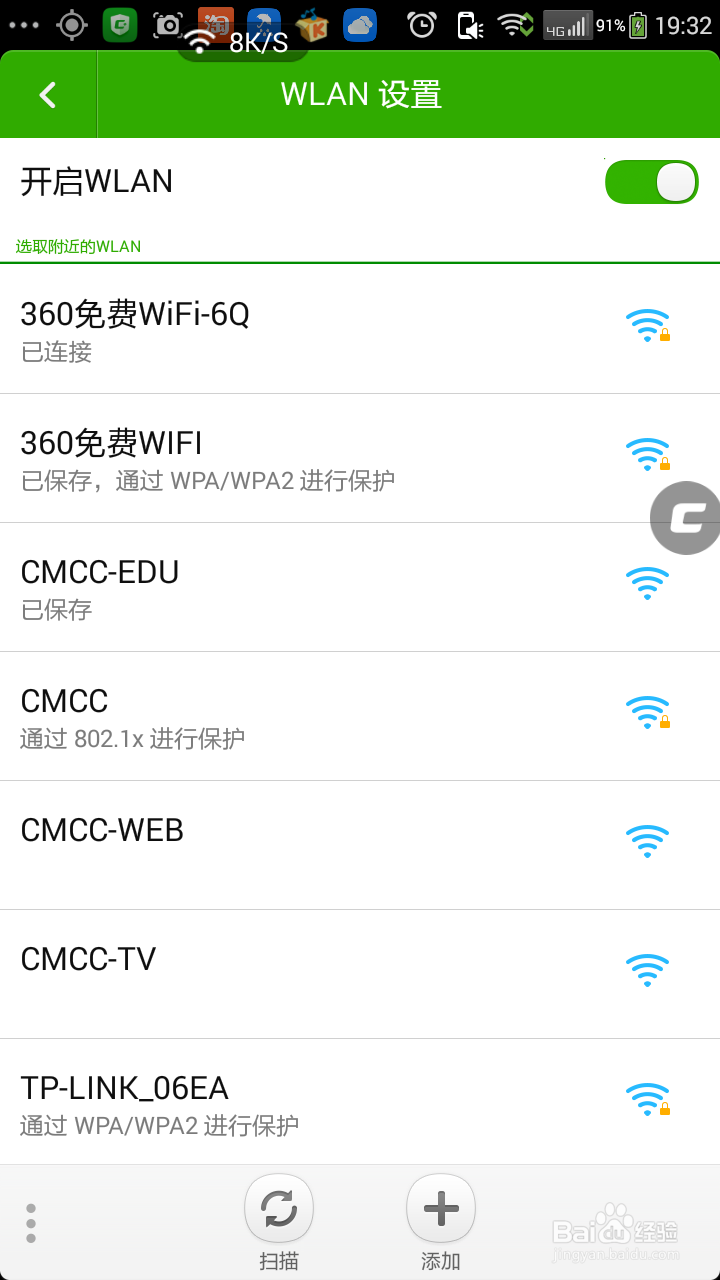The width and height of the screenshot is (720, 1280).
Task: Connect to CMCC-EDU network
Action: point(360,587)
